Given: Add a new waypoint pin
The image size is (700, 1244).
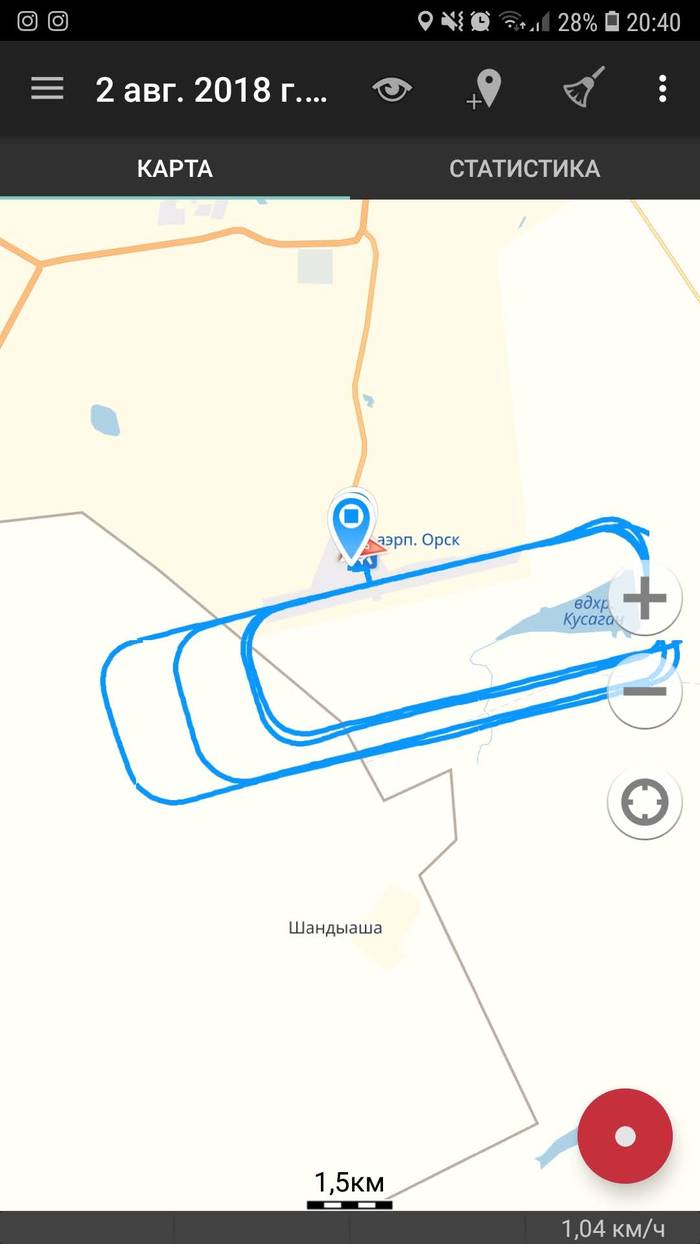Looking at the screenshot, I should click(485, 90).
